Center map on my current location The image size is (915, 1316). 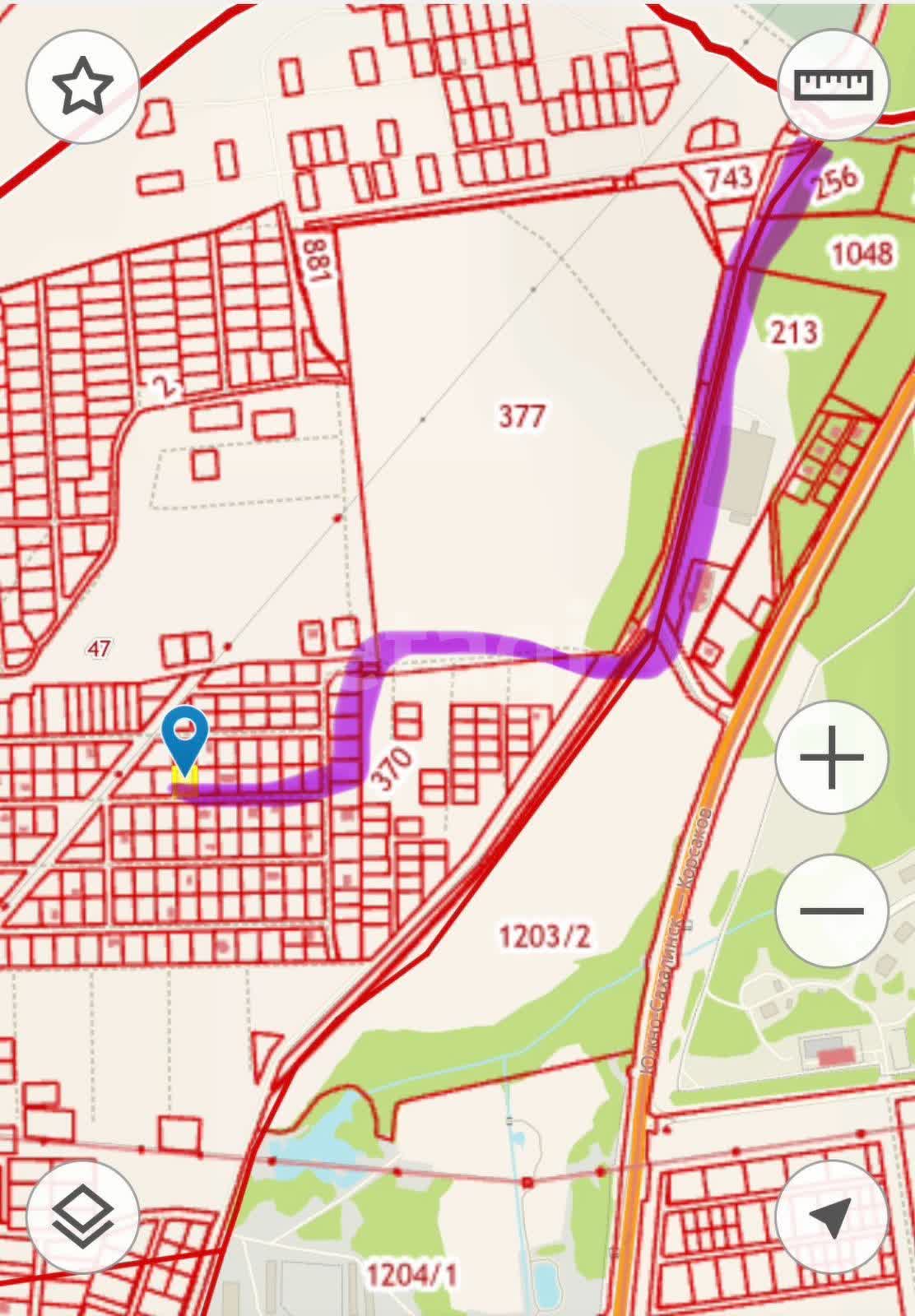tap(832, 1216)
